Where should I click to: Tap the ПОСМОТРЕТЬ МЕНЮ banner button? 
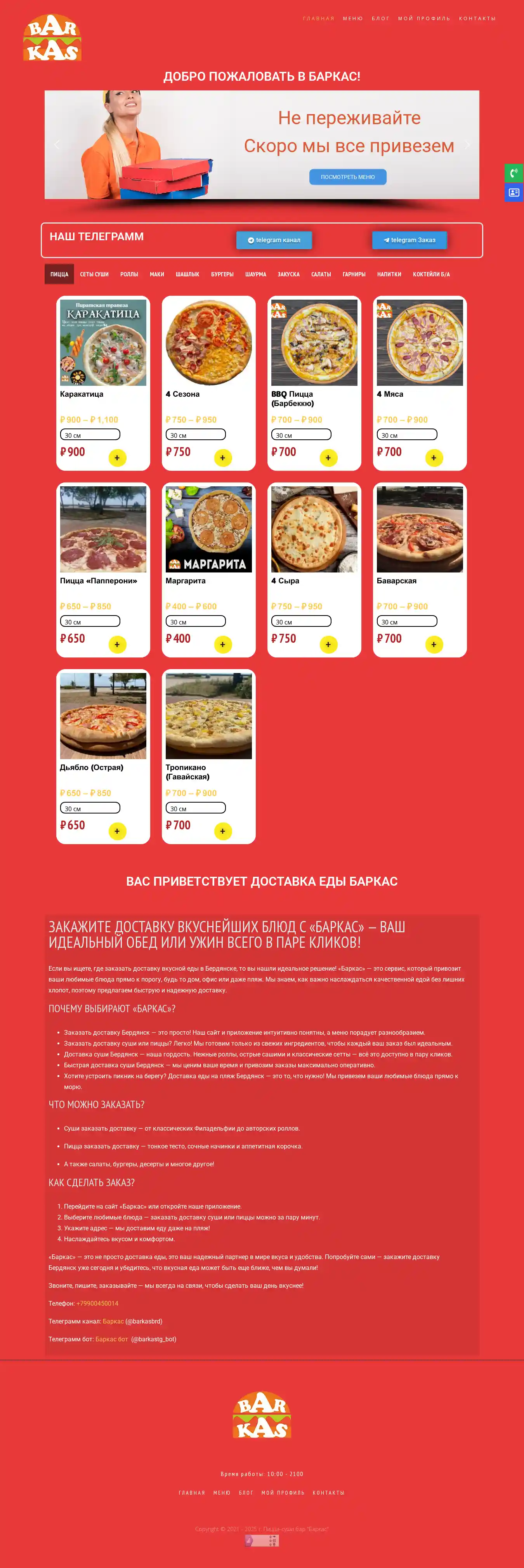tap(347, 177)
